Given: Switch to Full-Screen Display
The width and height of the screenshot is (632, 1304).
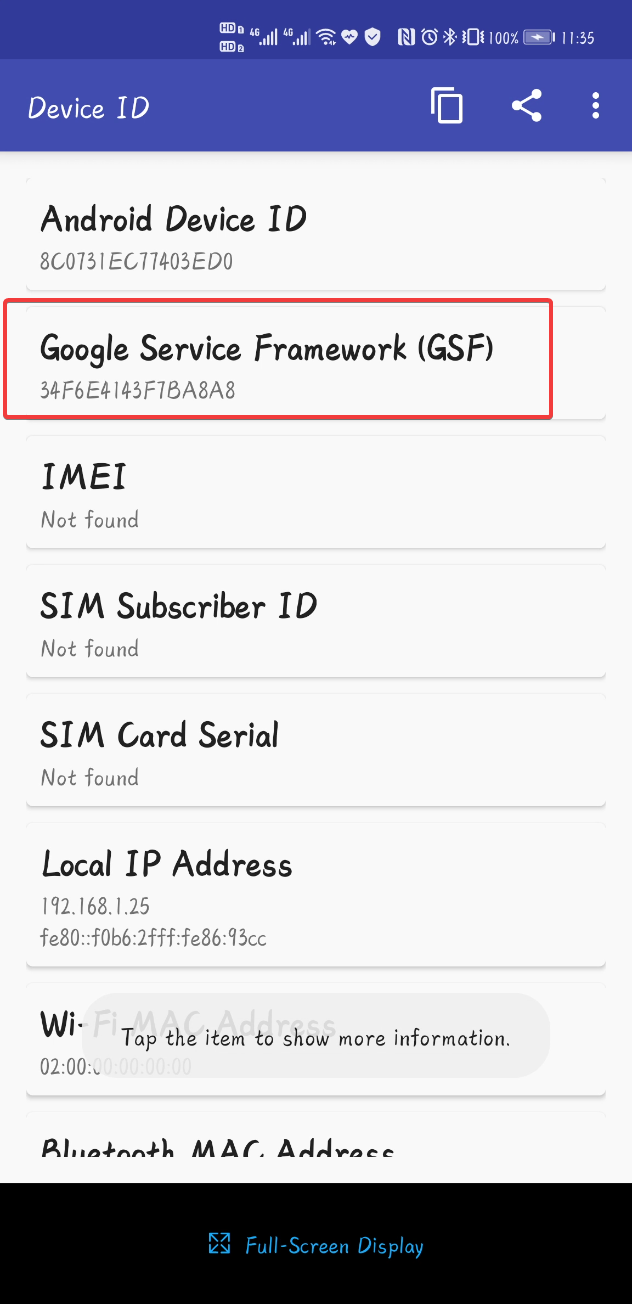Looking at the screenshot, I should point(316,1245).
